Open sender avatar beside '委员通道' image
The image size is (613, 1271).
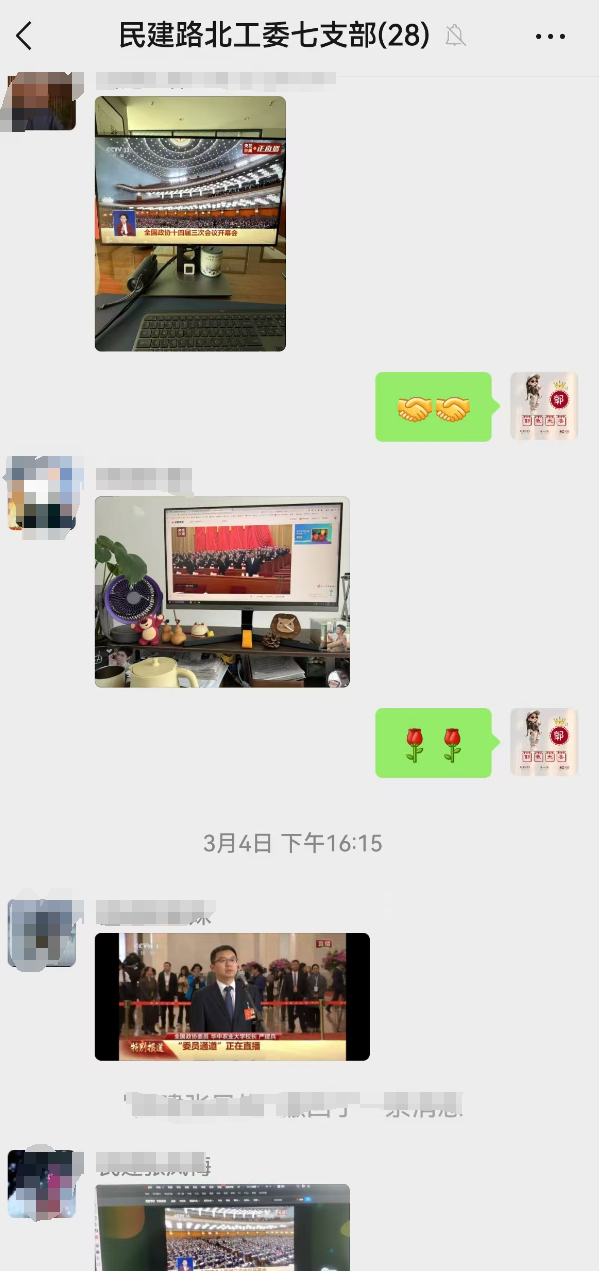pos(42,934)
